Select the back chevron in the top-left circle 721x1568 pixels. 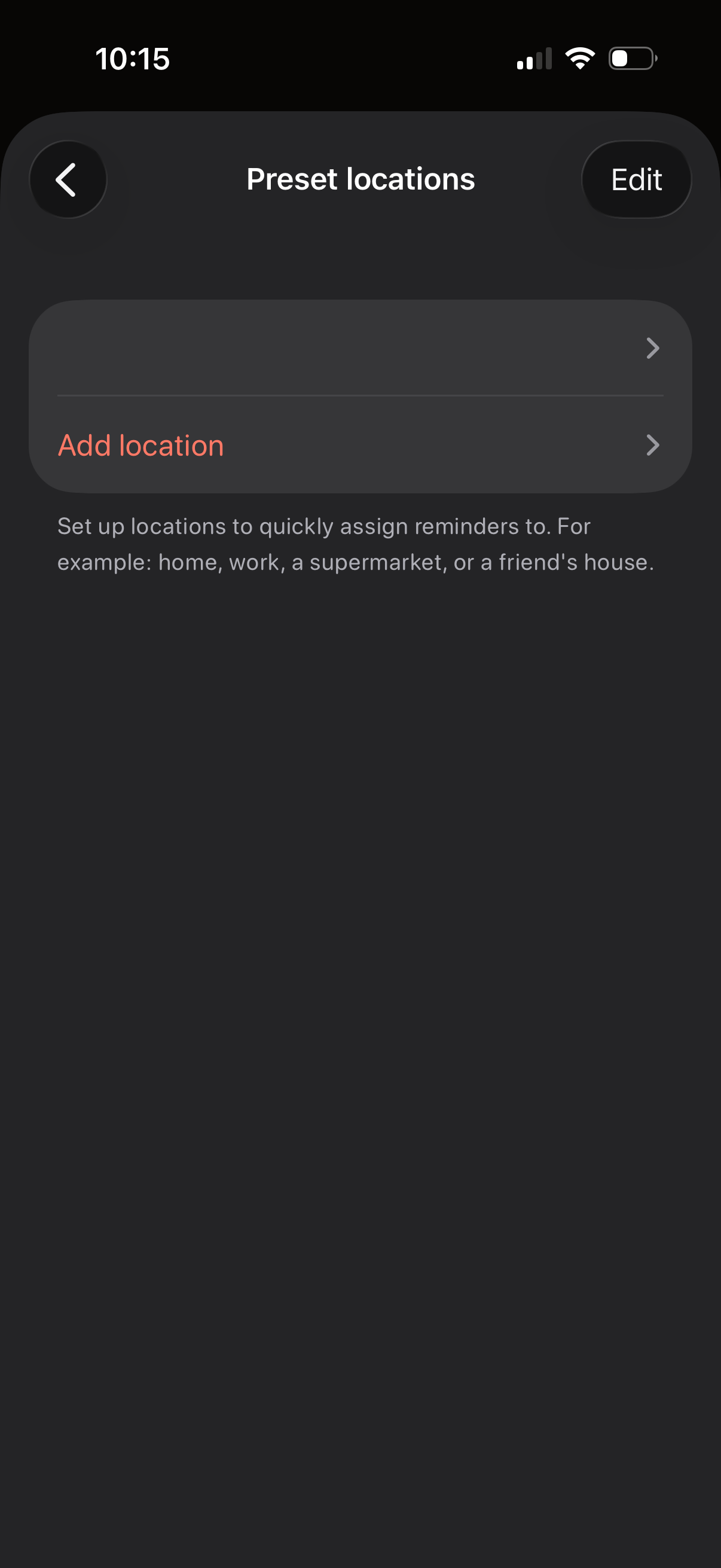click(68, 178)
